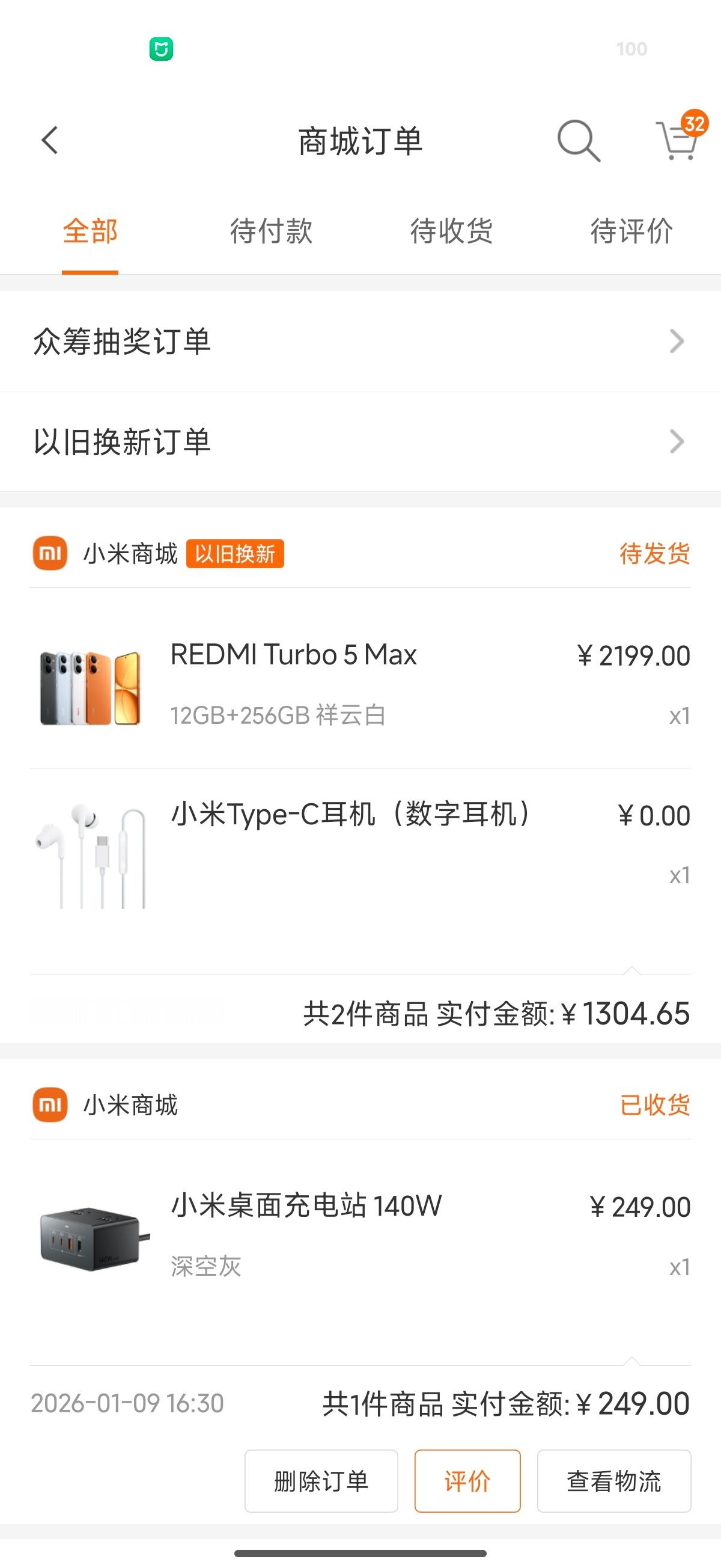
Task: Tap the Xiaomi Mi logo beside 小米商城
Action: coord(50,554)
